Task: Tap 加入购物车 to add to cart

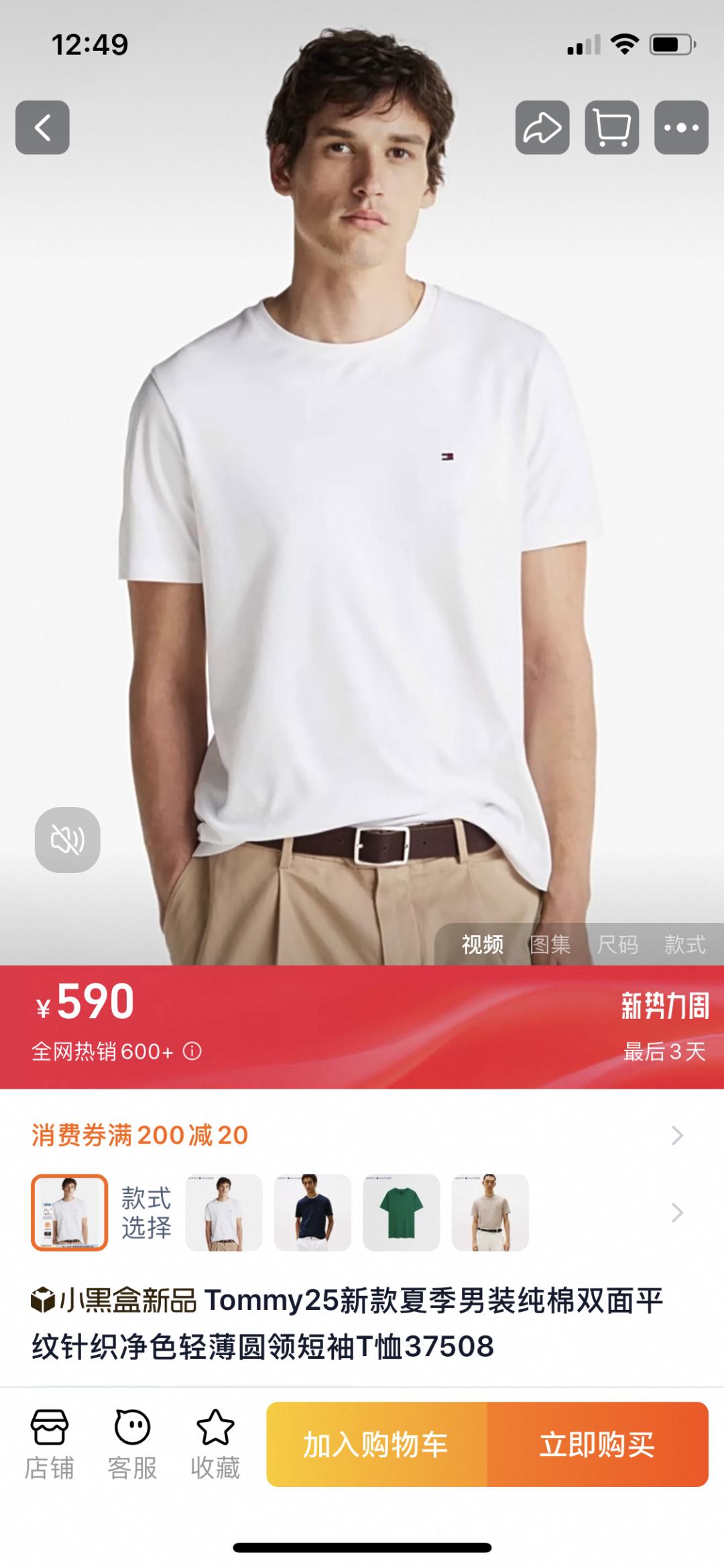Action: tap(376, 1444)
